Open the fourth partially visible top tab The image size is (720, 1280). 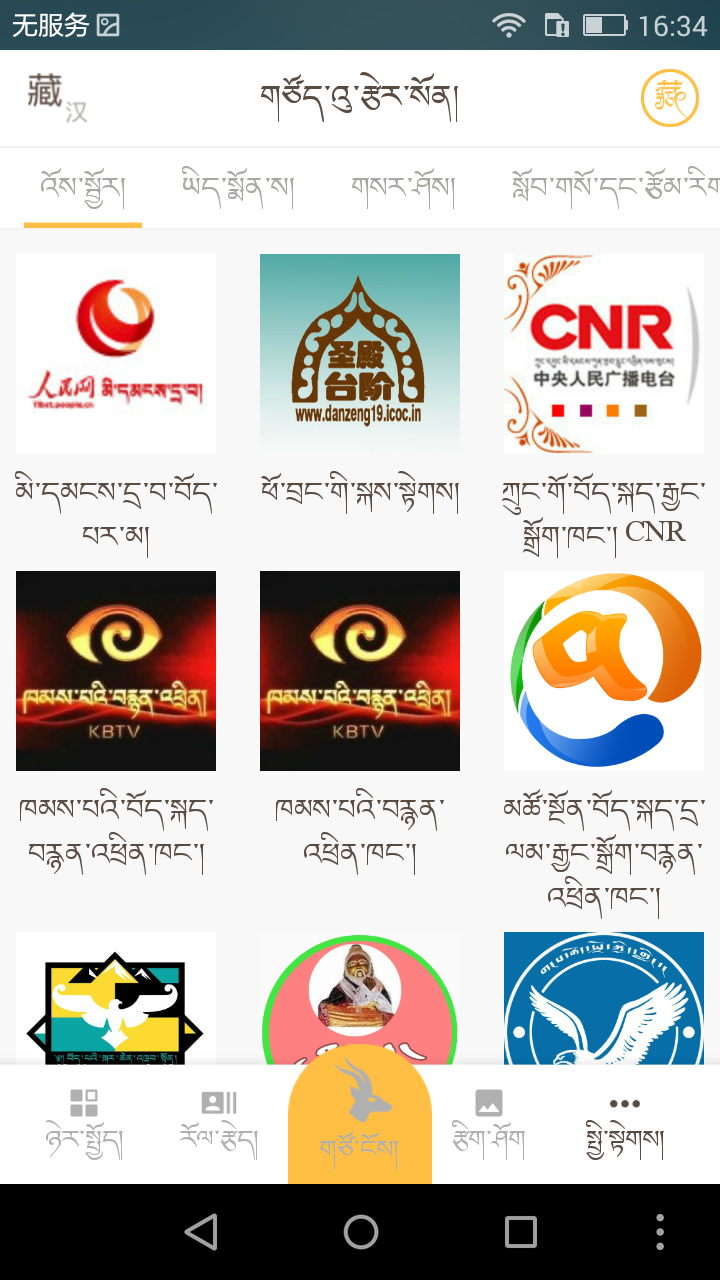pyautogui.click(x=600, y=189)
